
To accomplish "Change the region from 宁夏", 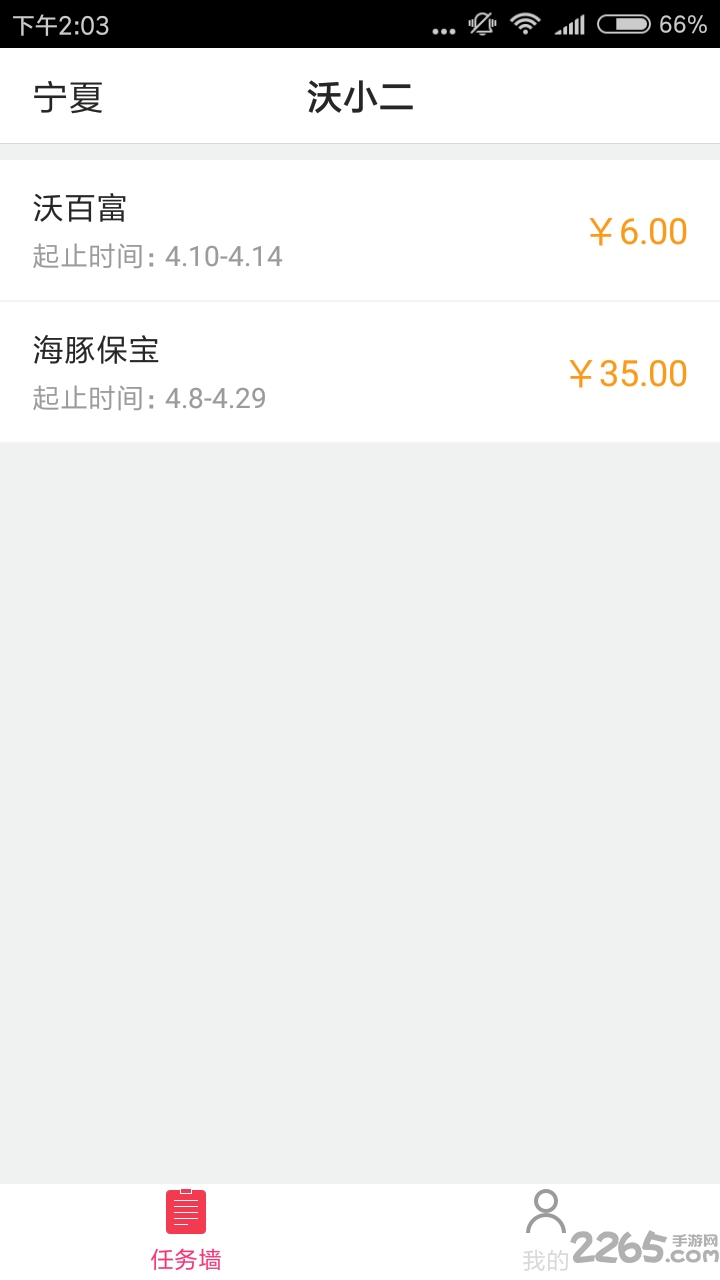I will pos(68,97).
